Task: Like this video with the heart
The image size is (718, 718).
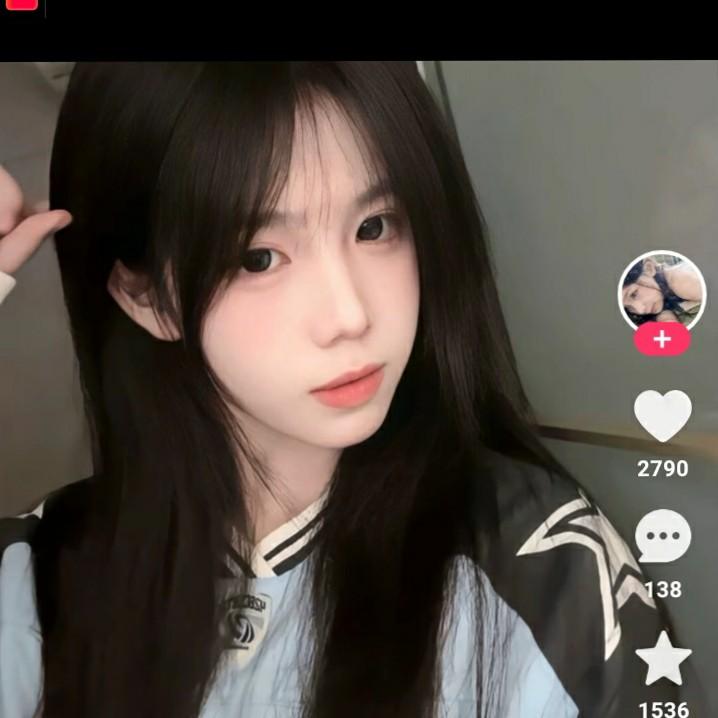Action: point(663,416)
